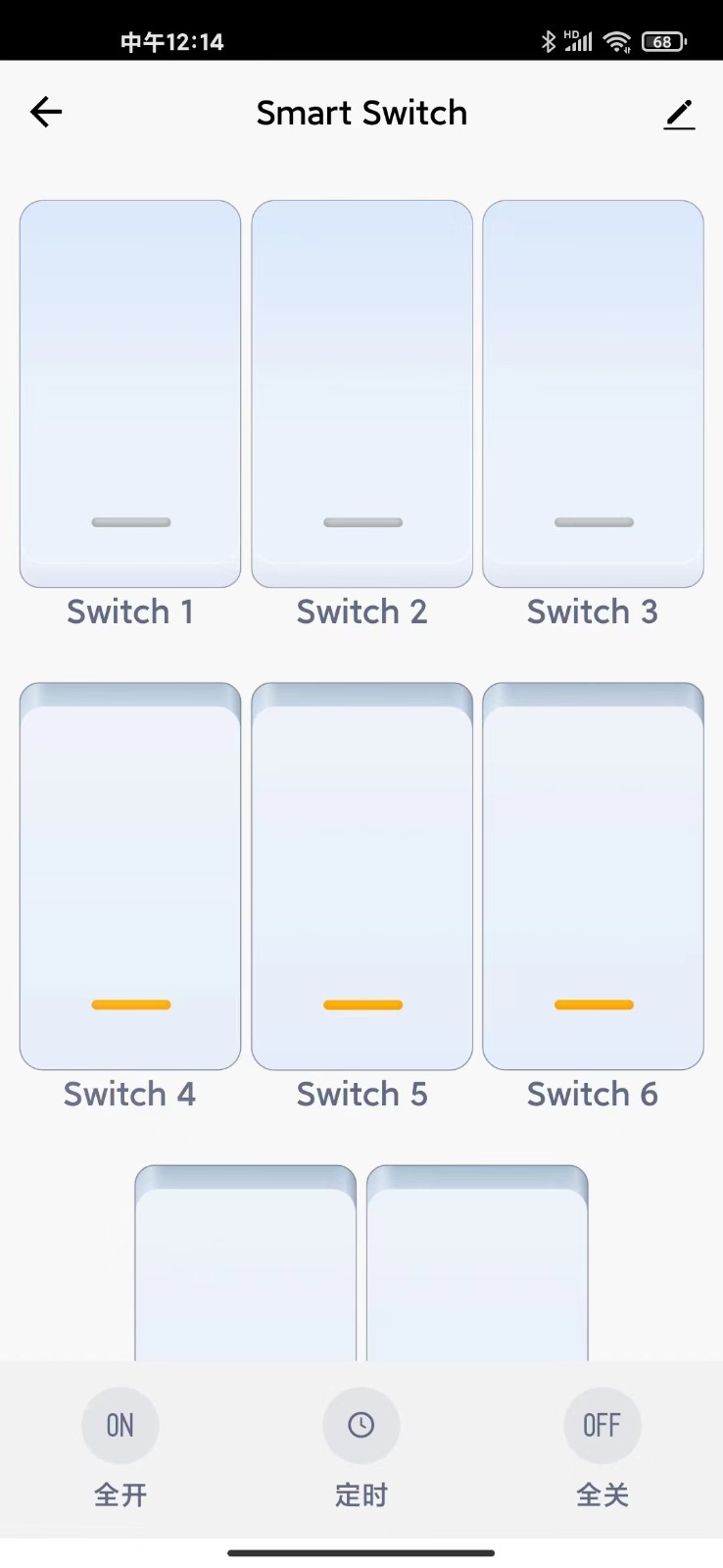Open the timer clock button
Screen dimensions: 723x1568
[361, 1425]
